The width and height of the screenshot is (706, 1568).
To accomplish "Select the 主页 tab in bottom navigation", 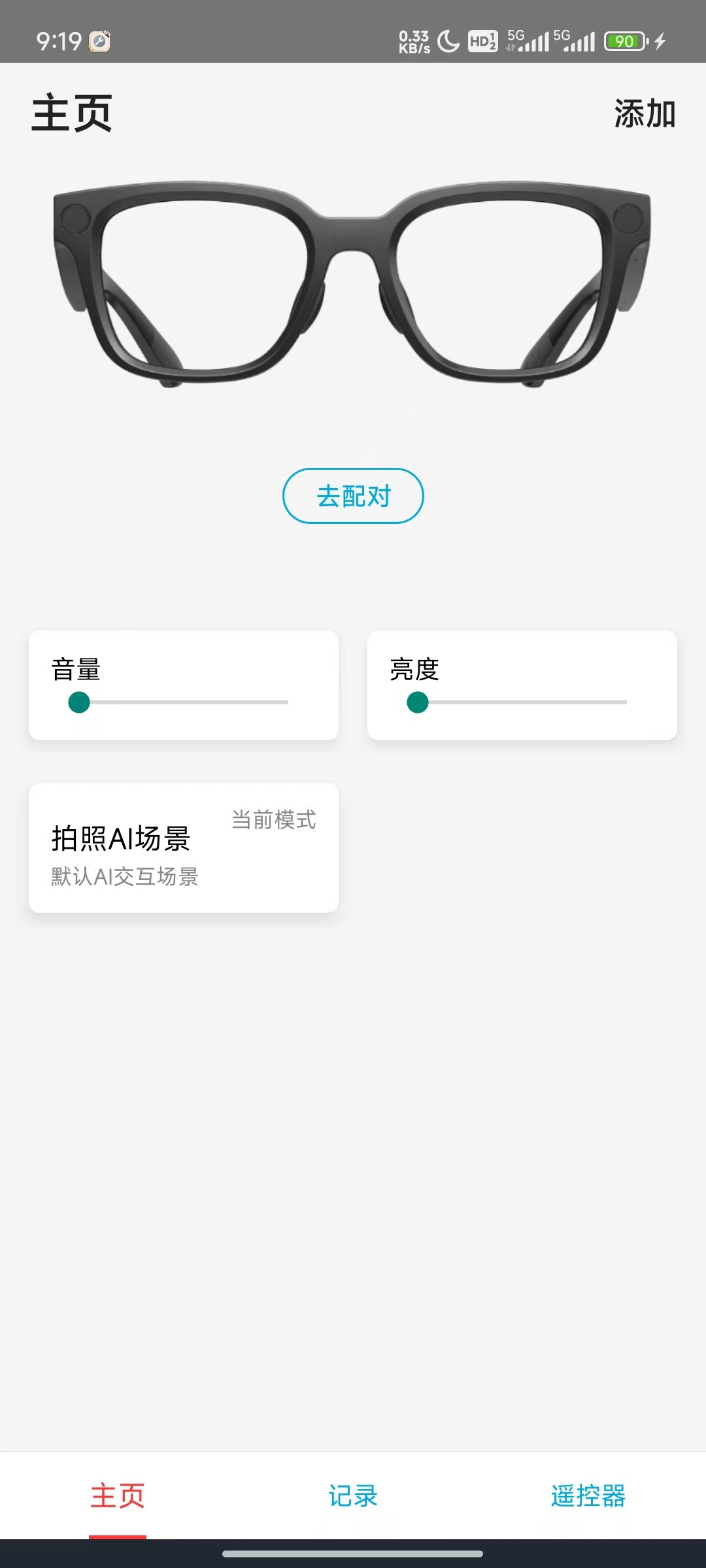I will 118,1495.
